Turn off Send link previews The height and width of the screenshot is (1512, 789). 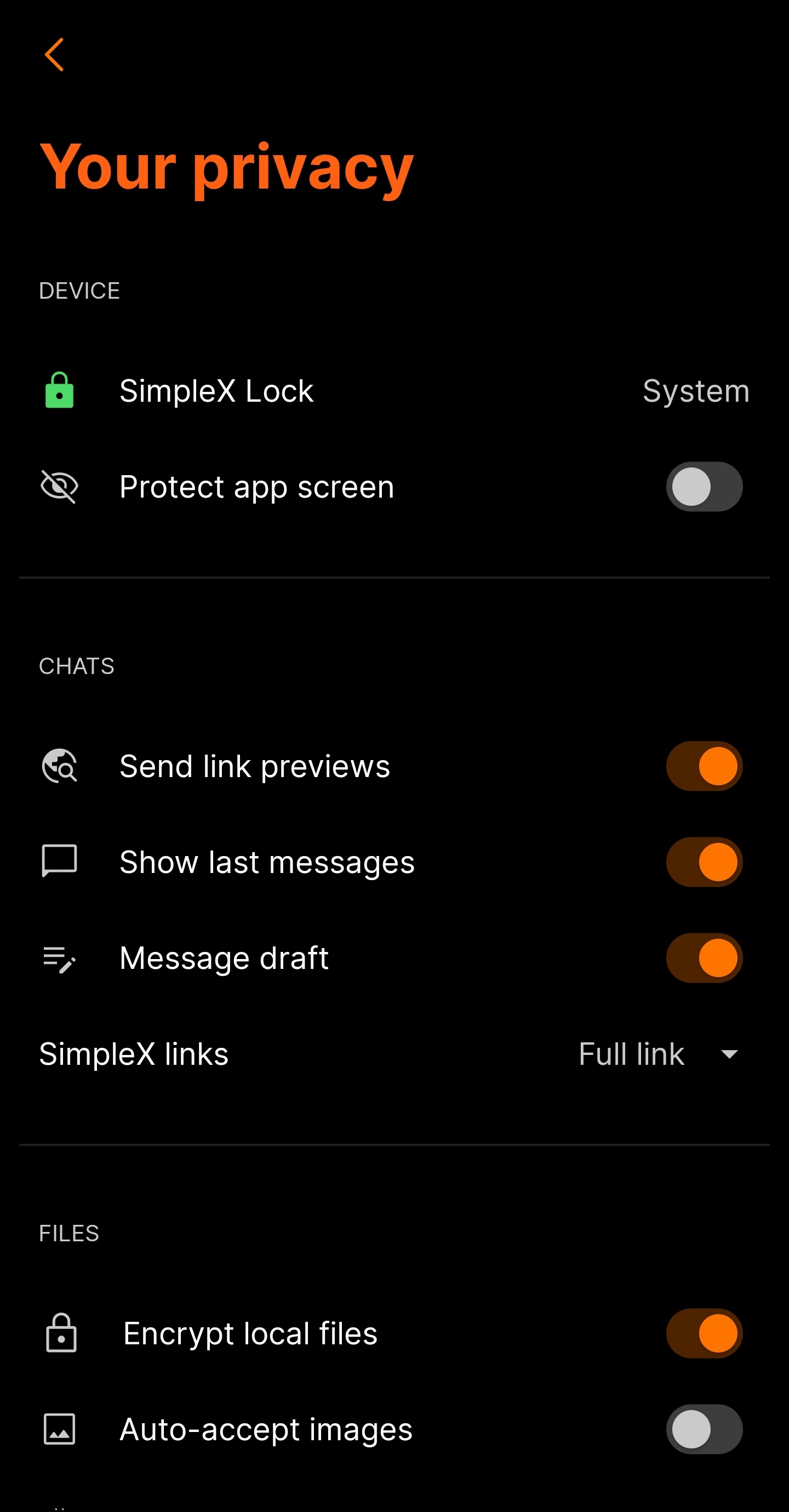click(704, 766)
